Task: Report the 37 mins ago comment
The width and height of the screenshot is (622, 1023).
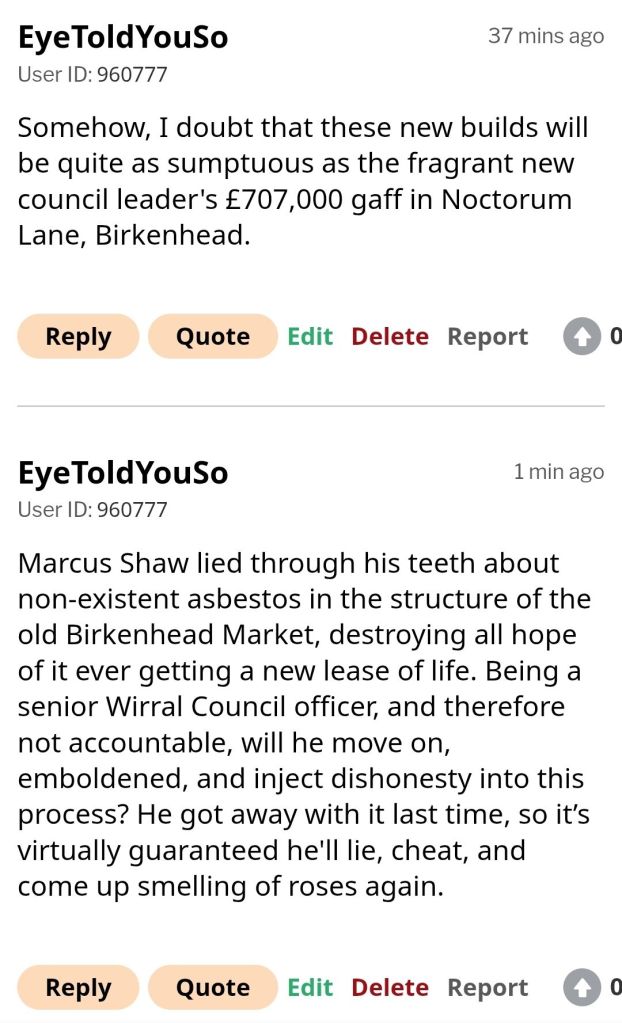Action: tap(487, 337)
